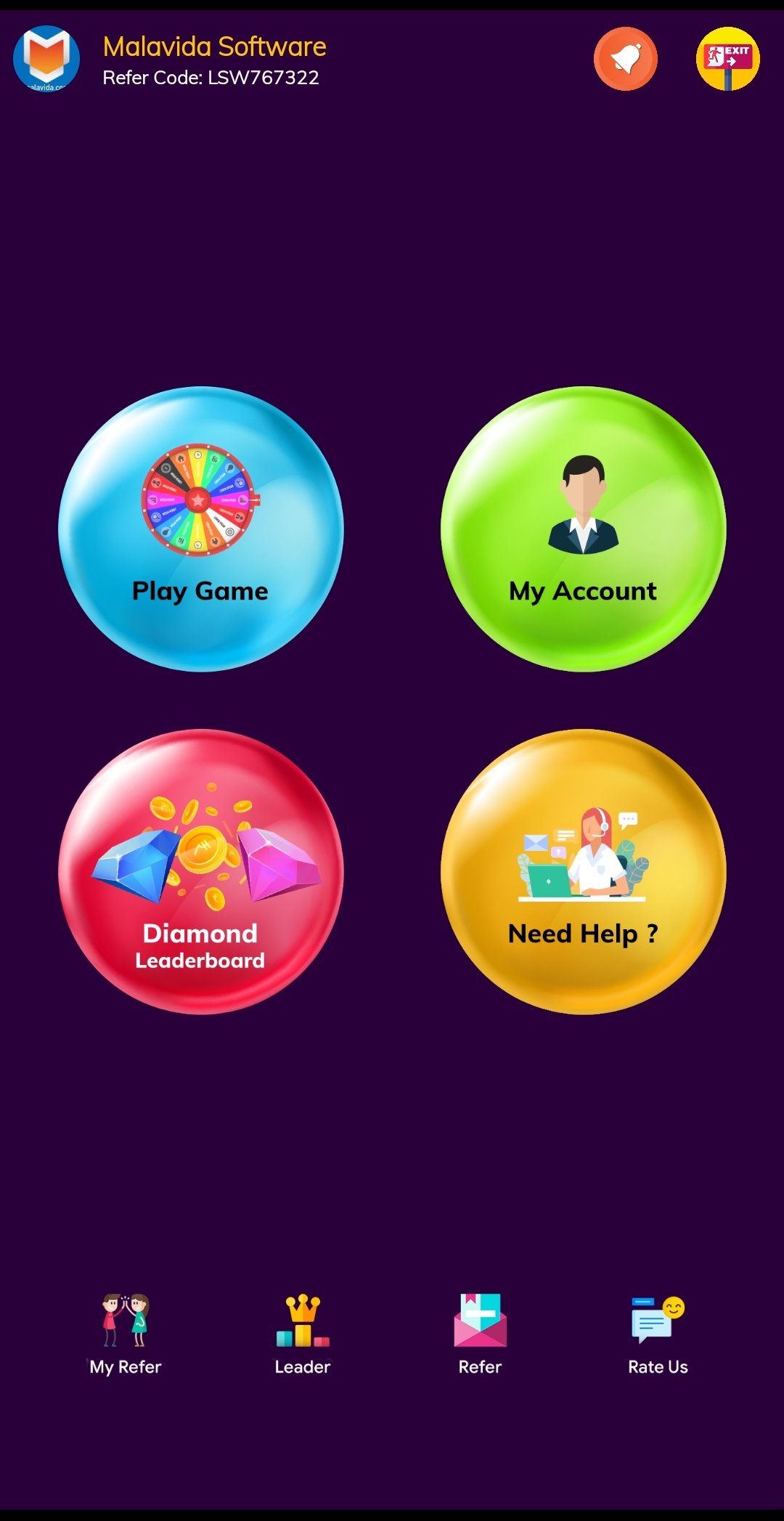This screenshot has height=1521, width=784.
Task: Go to My Account
Action: click(583, 529)
